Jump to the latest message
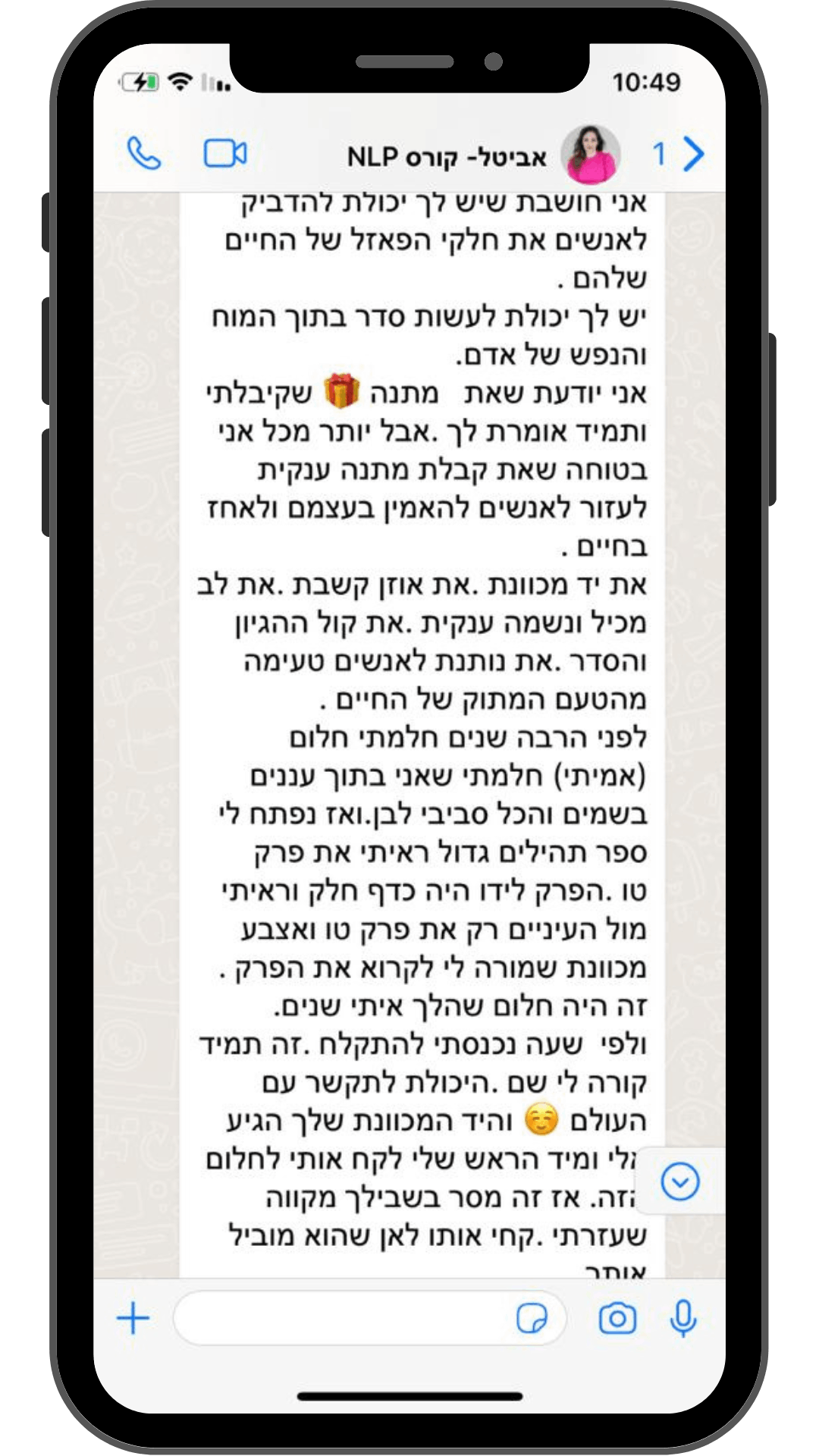The width and height of the screenshot is (819, 1456). click(679, 1182)
